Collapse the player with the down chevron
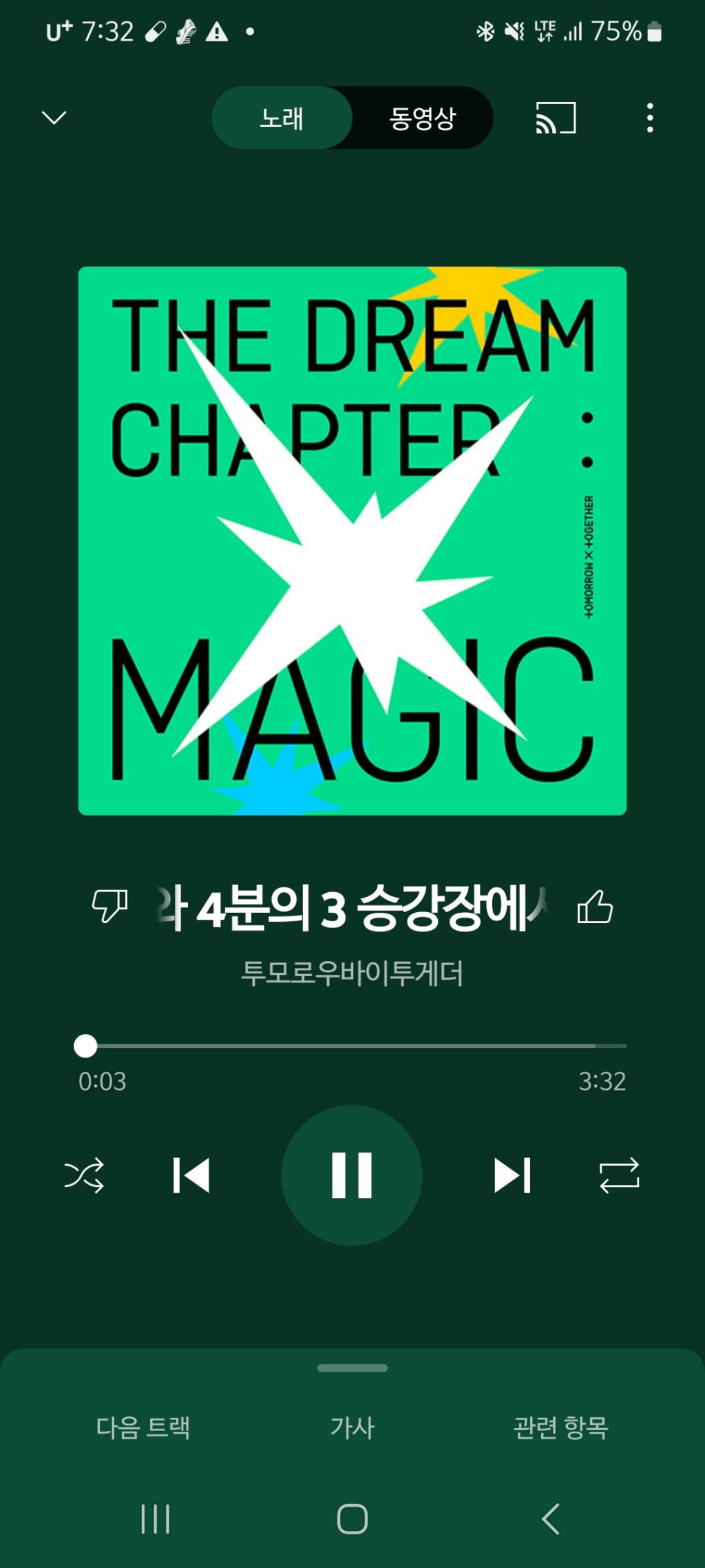This screenshot has width=705, height=1568. [55, 118]
